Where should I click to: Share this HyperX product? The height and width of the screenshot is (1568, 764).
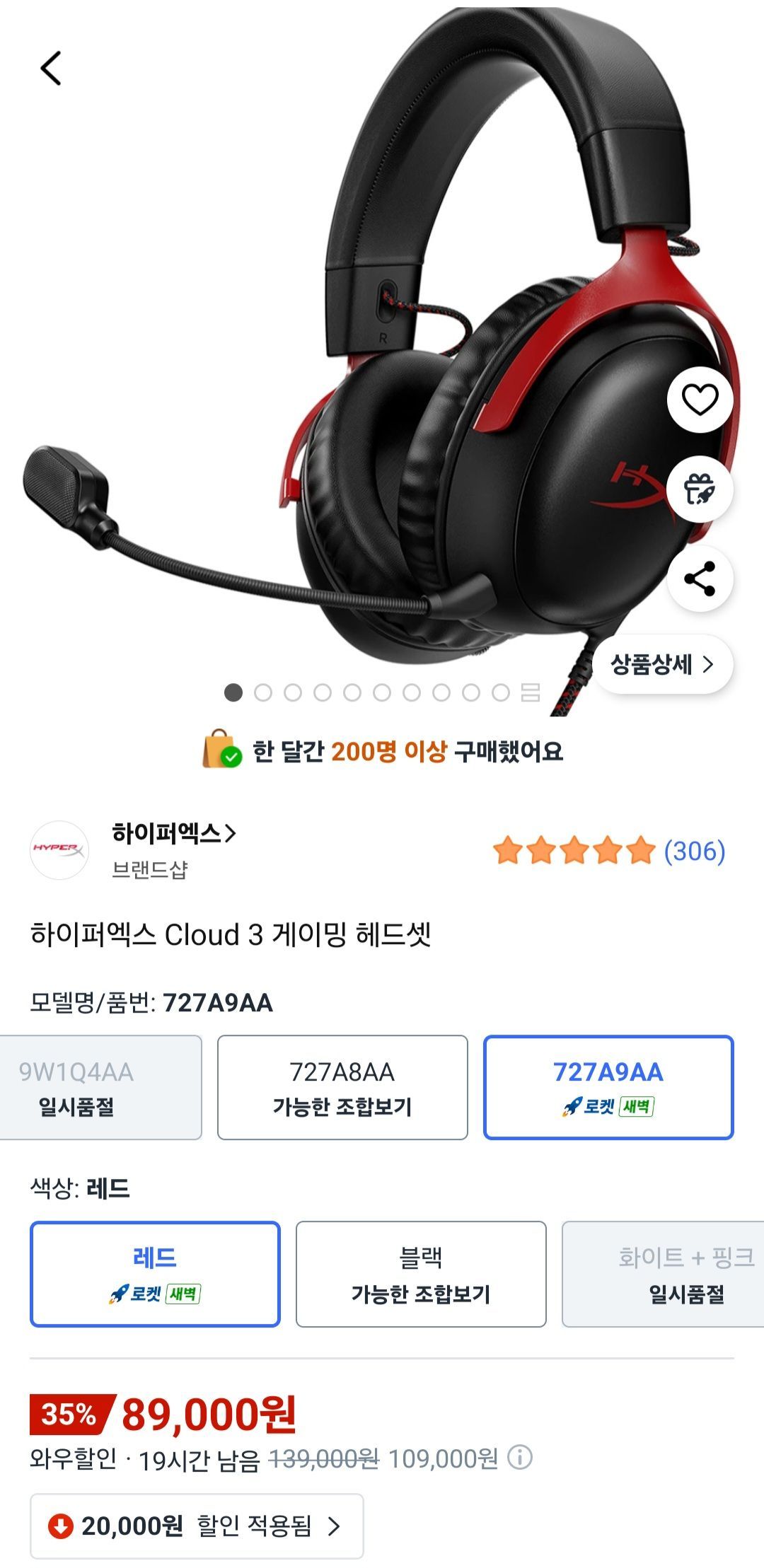[700, 579]
